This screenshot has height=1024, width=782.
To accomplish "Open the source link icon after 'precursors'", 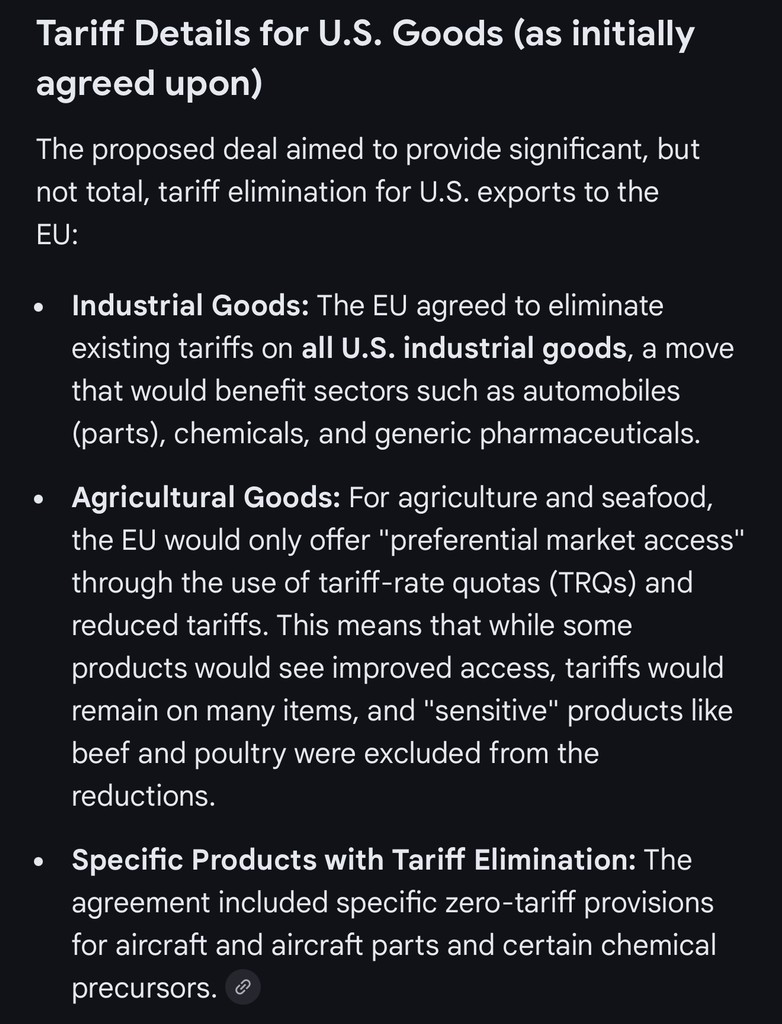I will click(x=244, y=989).
